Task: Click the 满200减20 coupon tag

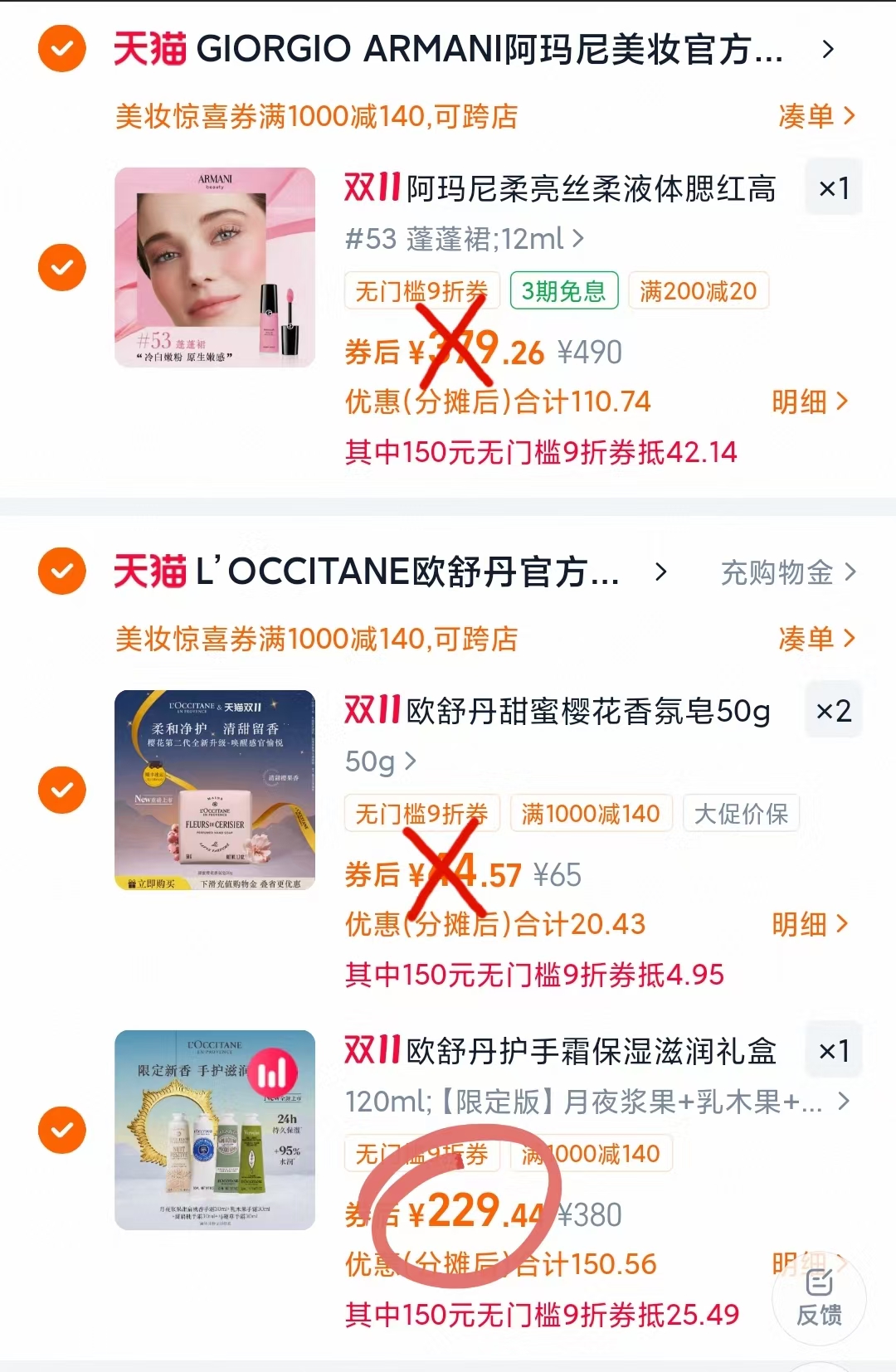Action: pyautogui.click(x=699, y=291)
